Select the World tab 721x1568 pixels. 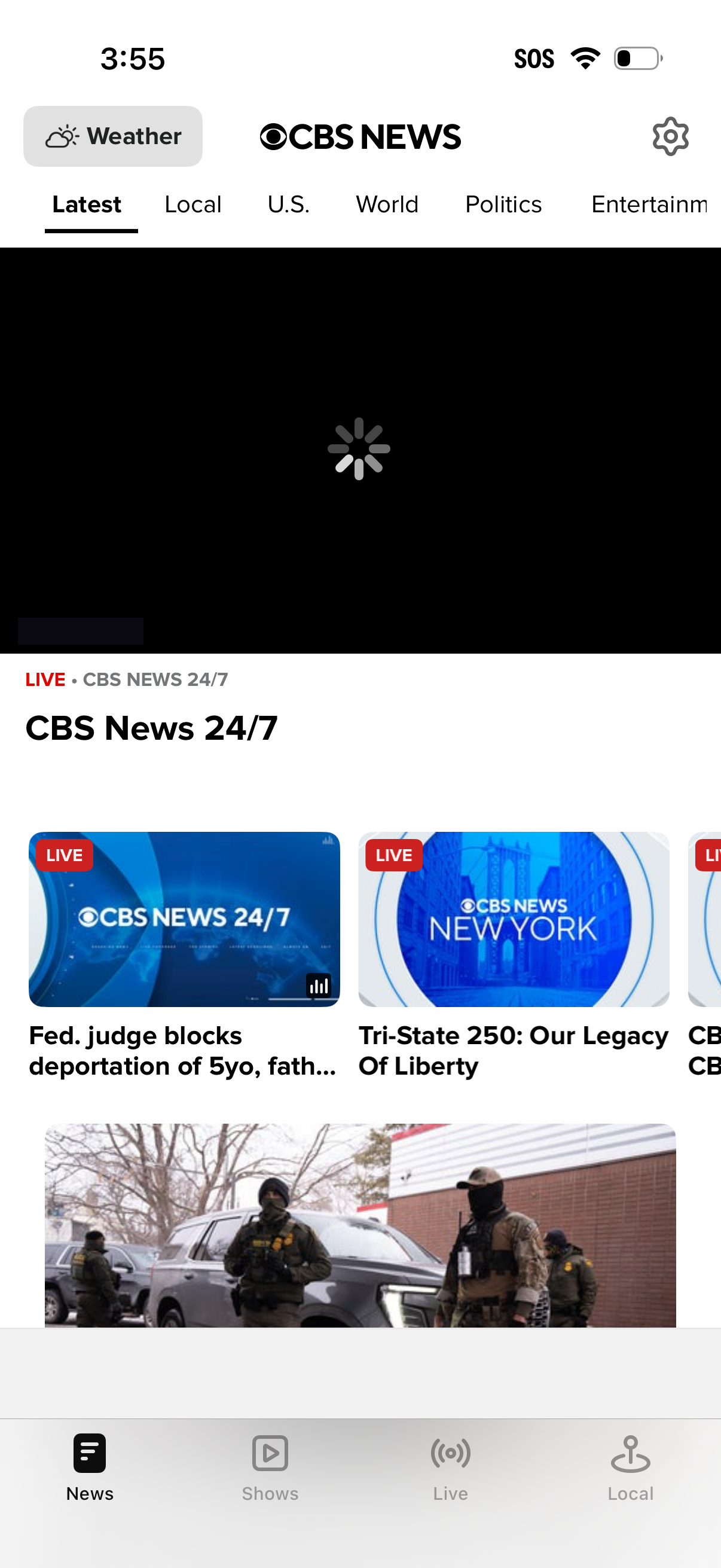click(x=386, y=205)
